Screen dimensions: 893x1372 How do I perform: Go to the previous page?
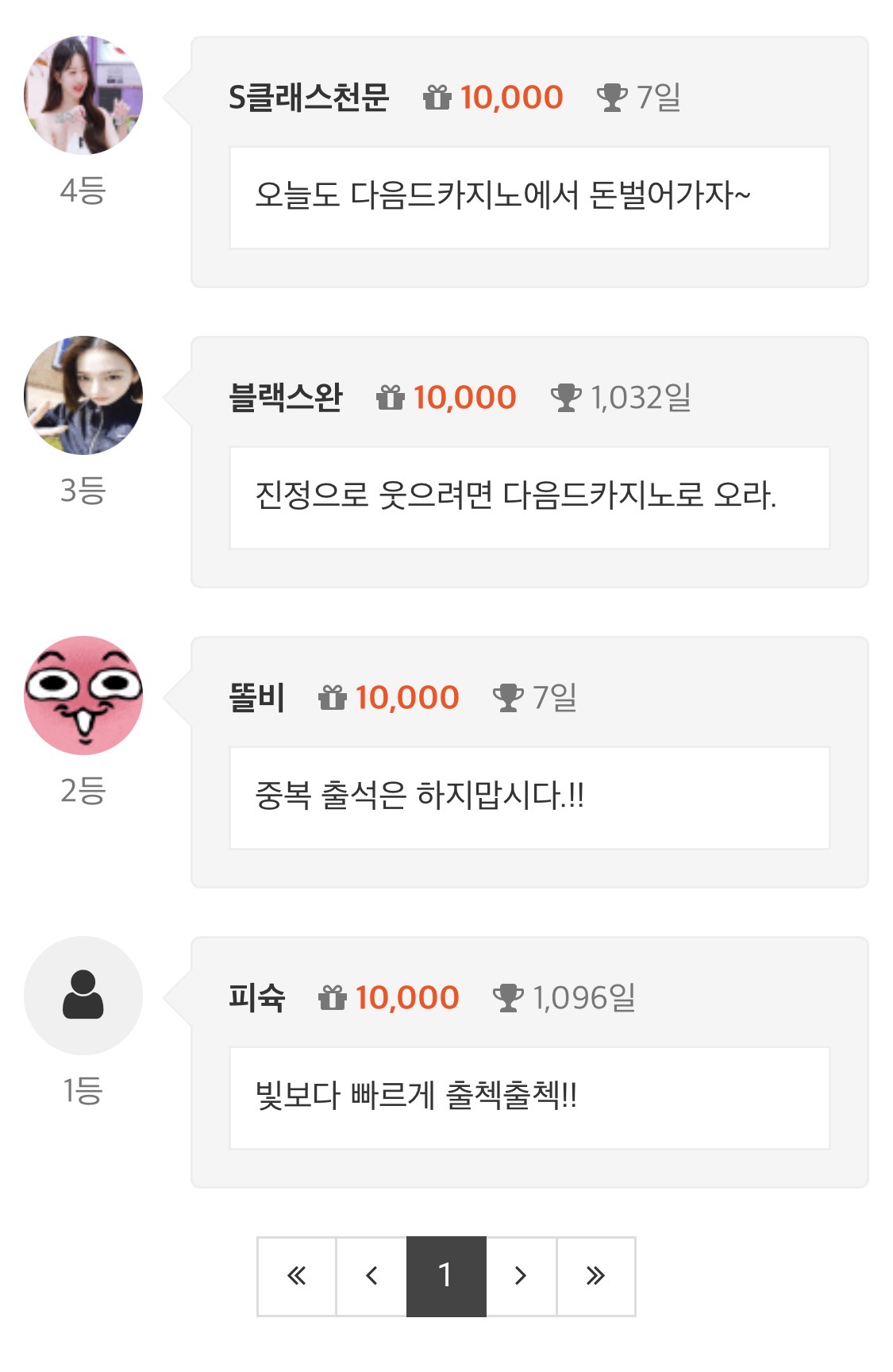tap(371, 1276)
